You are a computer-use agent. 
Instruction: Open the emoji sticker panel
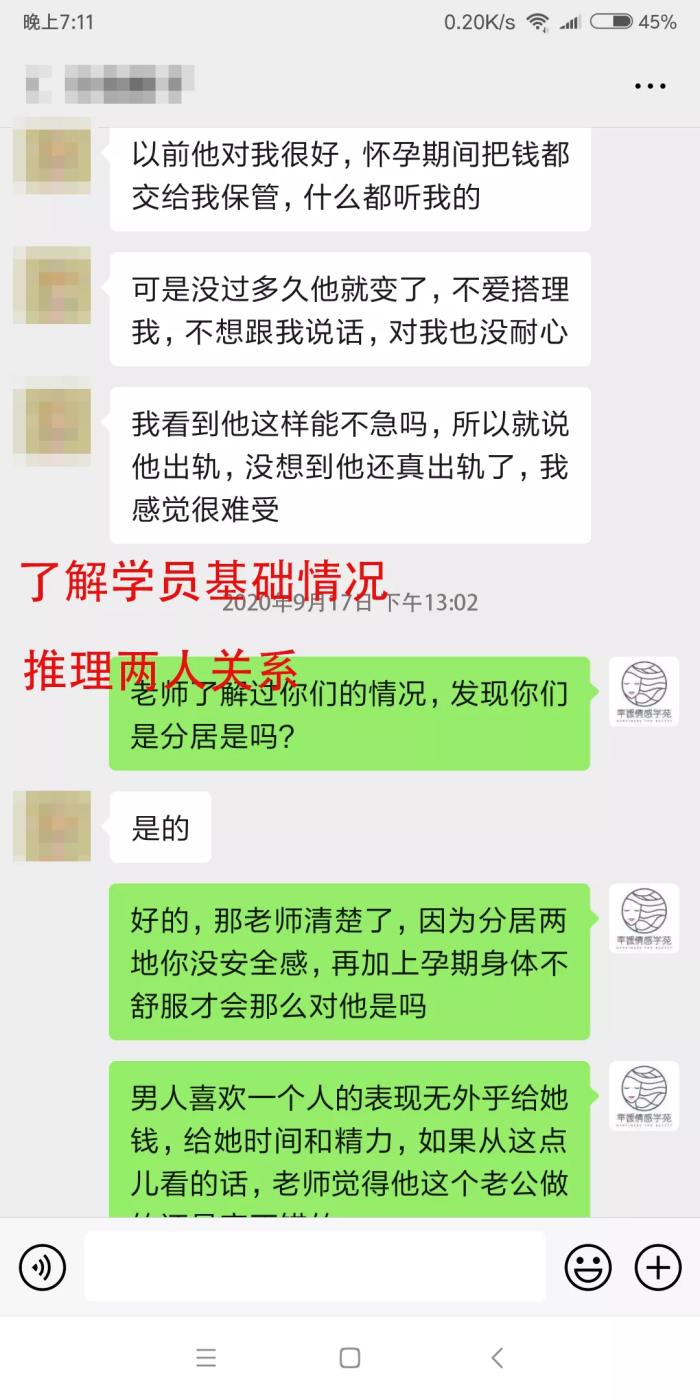(588, 1268)
